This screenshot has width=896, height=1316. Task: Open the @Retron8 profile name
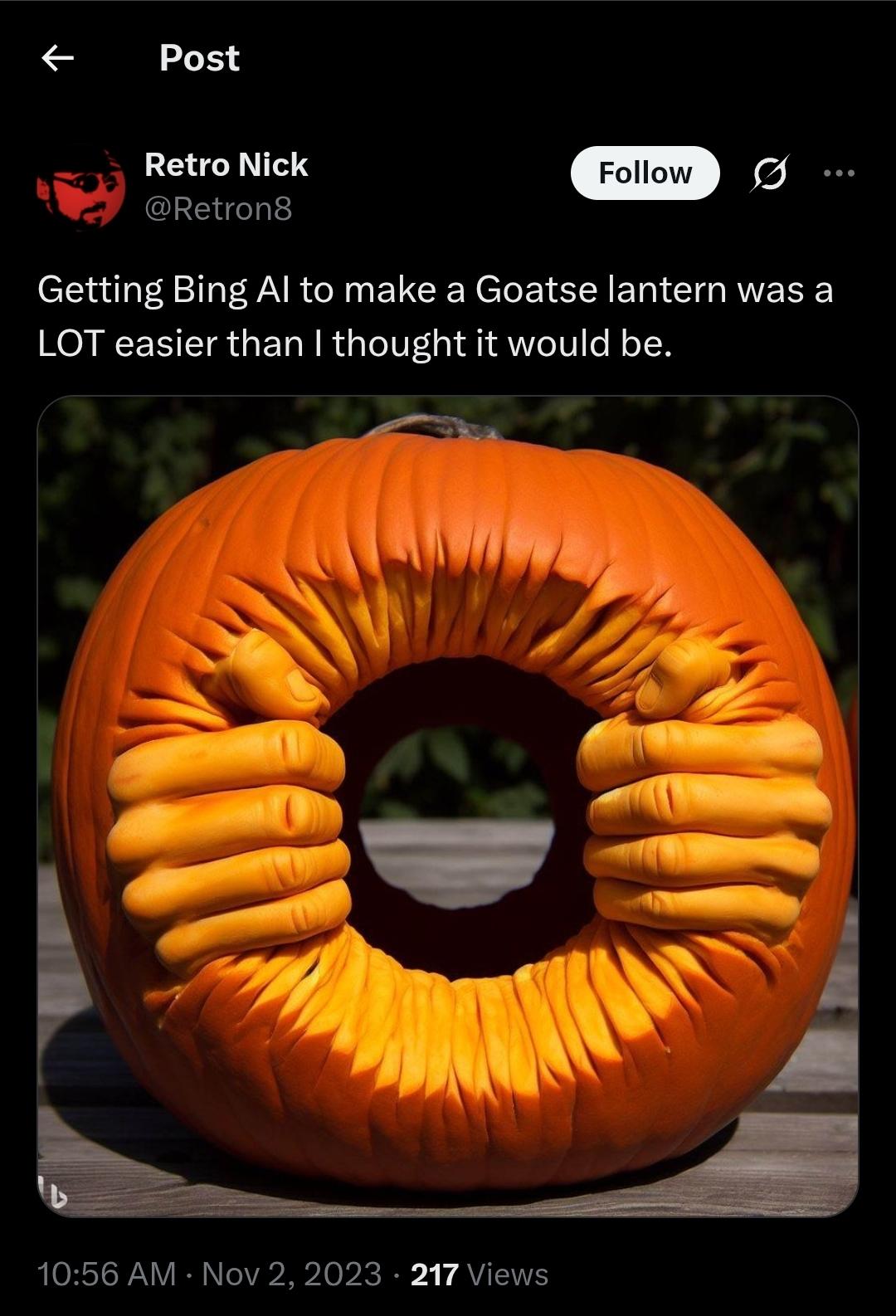(219, 208)
